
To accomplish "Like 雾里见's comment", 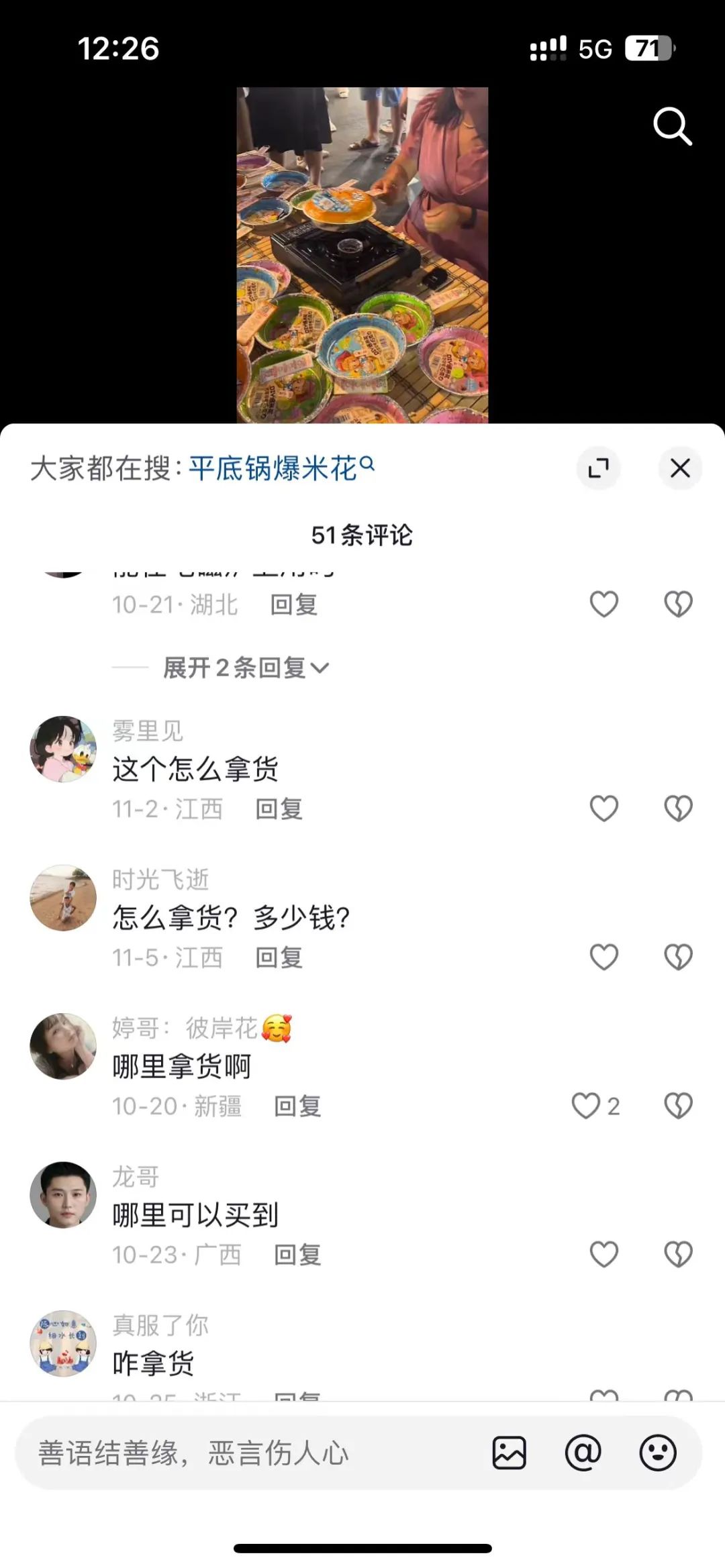I will (603, 808).
